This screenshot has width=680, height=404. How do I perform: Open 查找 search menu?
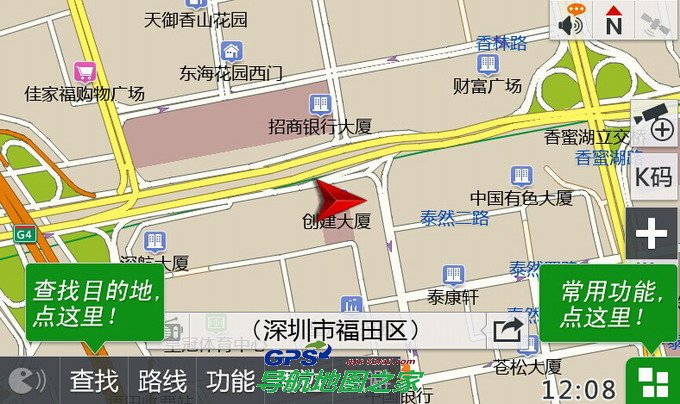coord(93,380)
